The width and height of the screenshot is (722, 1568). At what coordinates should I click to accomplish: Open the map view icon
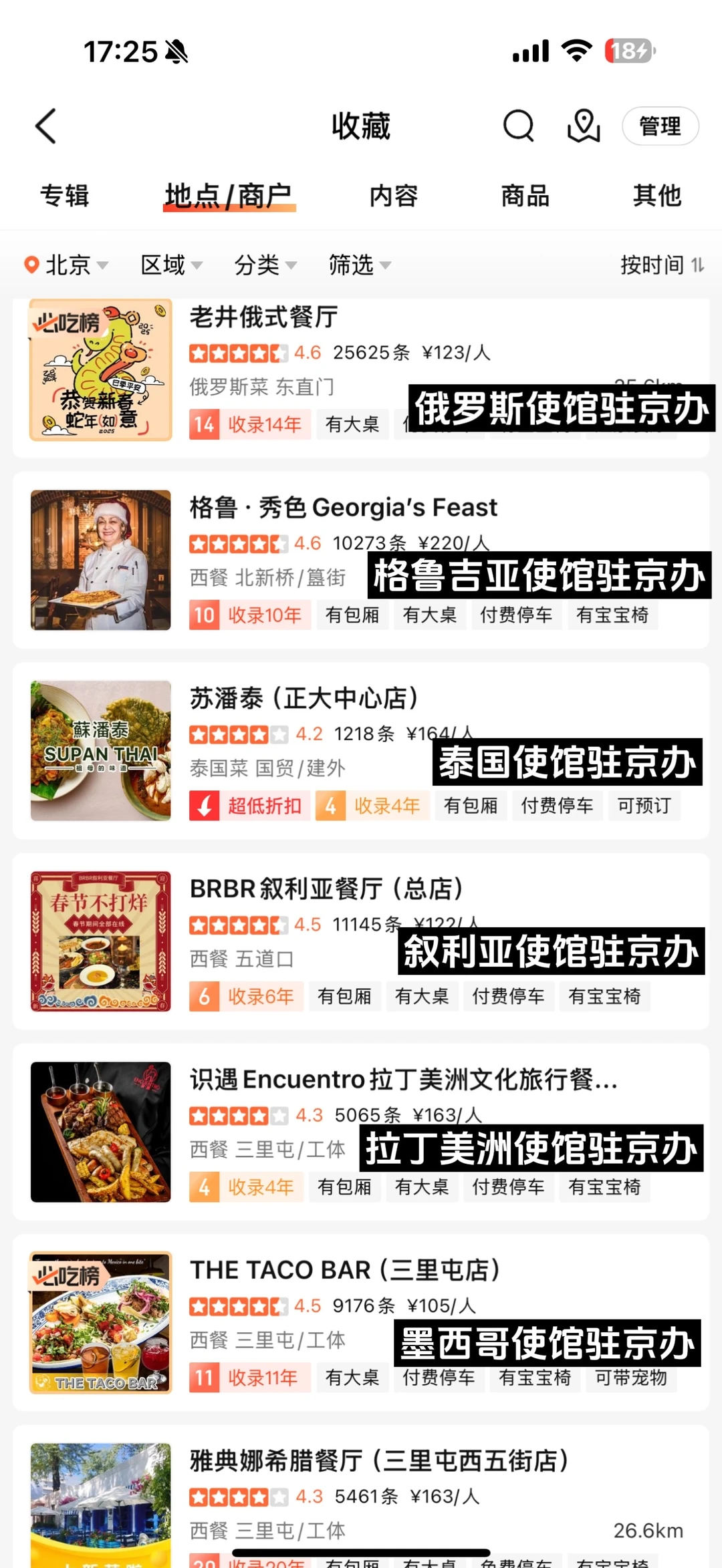583,126
